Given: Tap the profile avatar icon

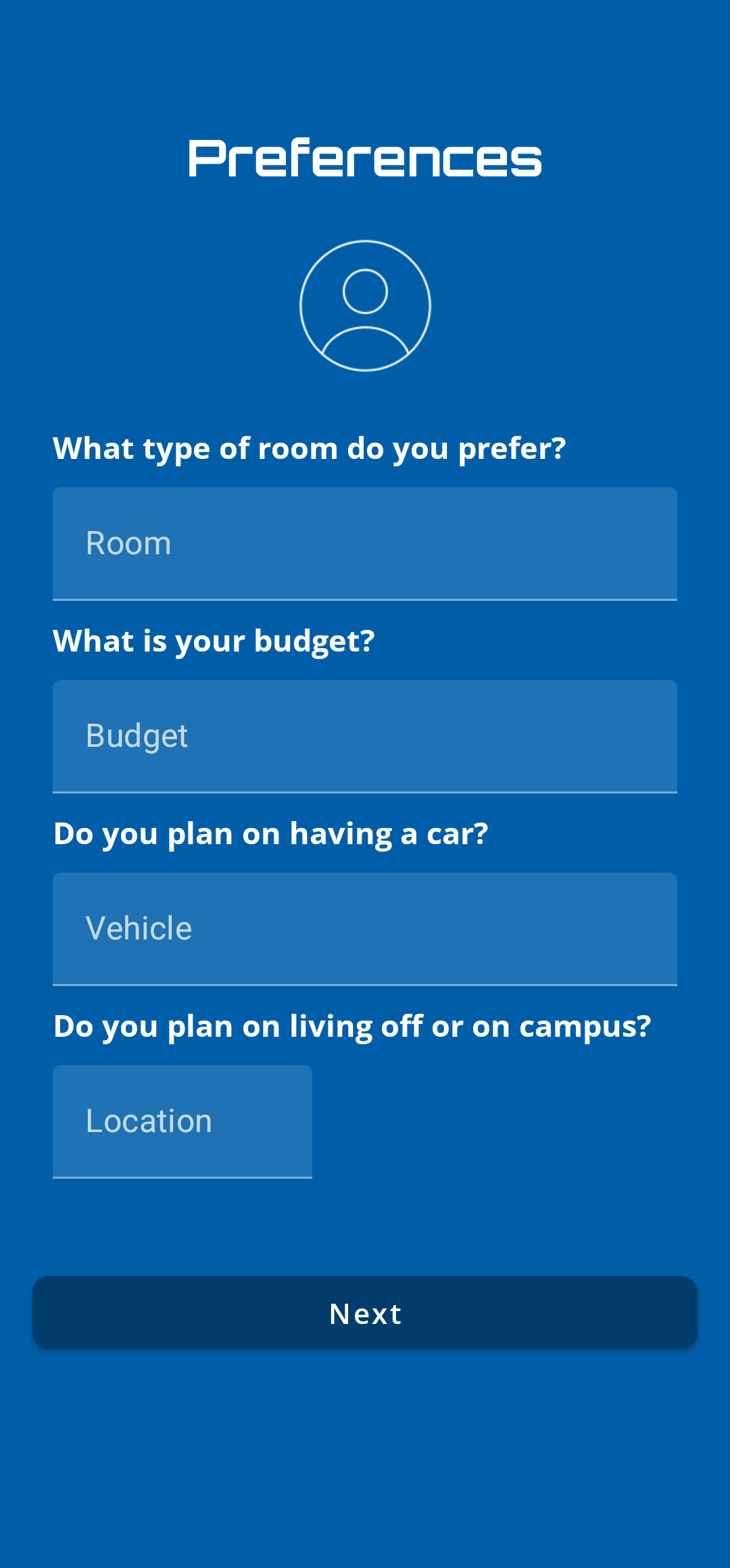Looking at the screenshot, I should (x=365, y=305).
